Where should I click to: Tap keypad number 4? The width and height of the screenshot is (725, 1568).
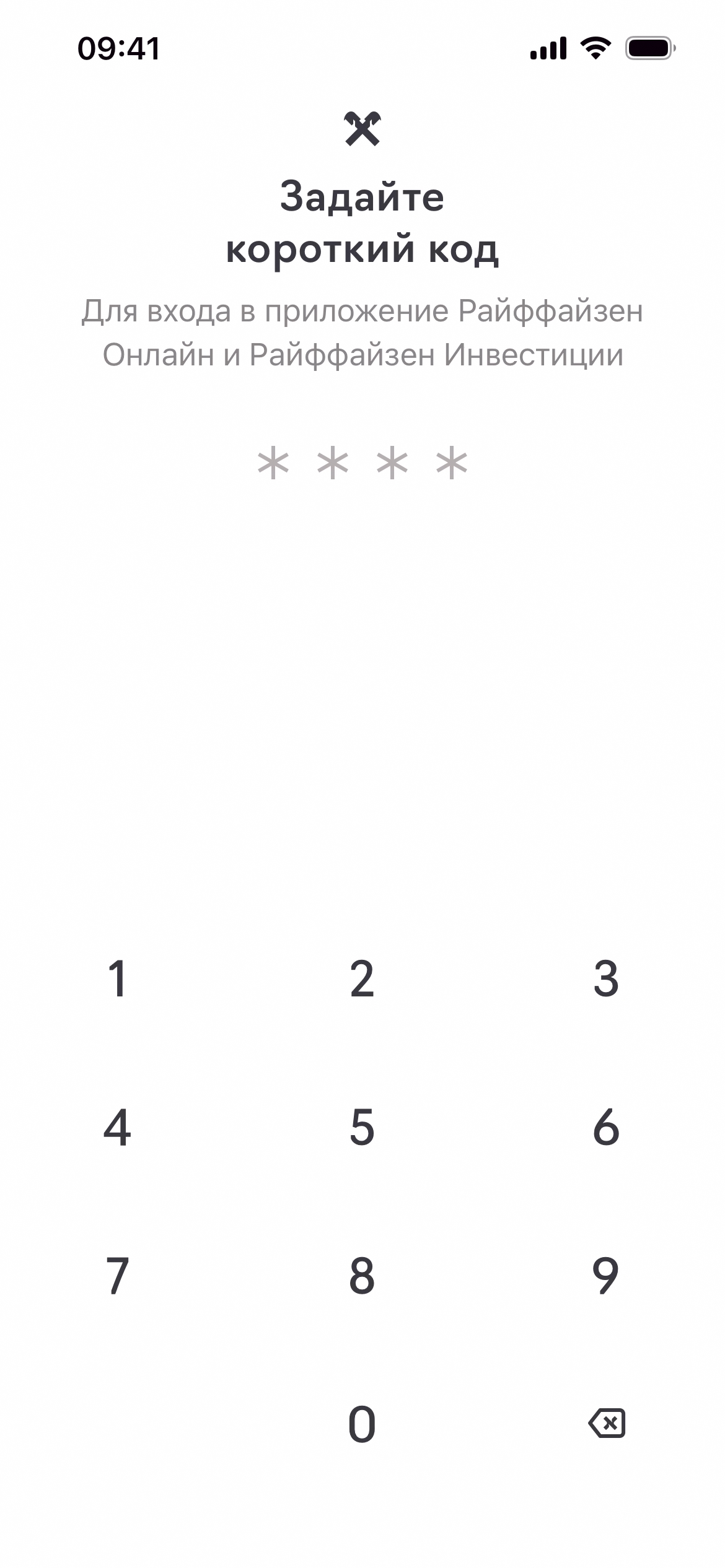coord(117,1128)
